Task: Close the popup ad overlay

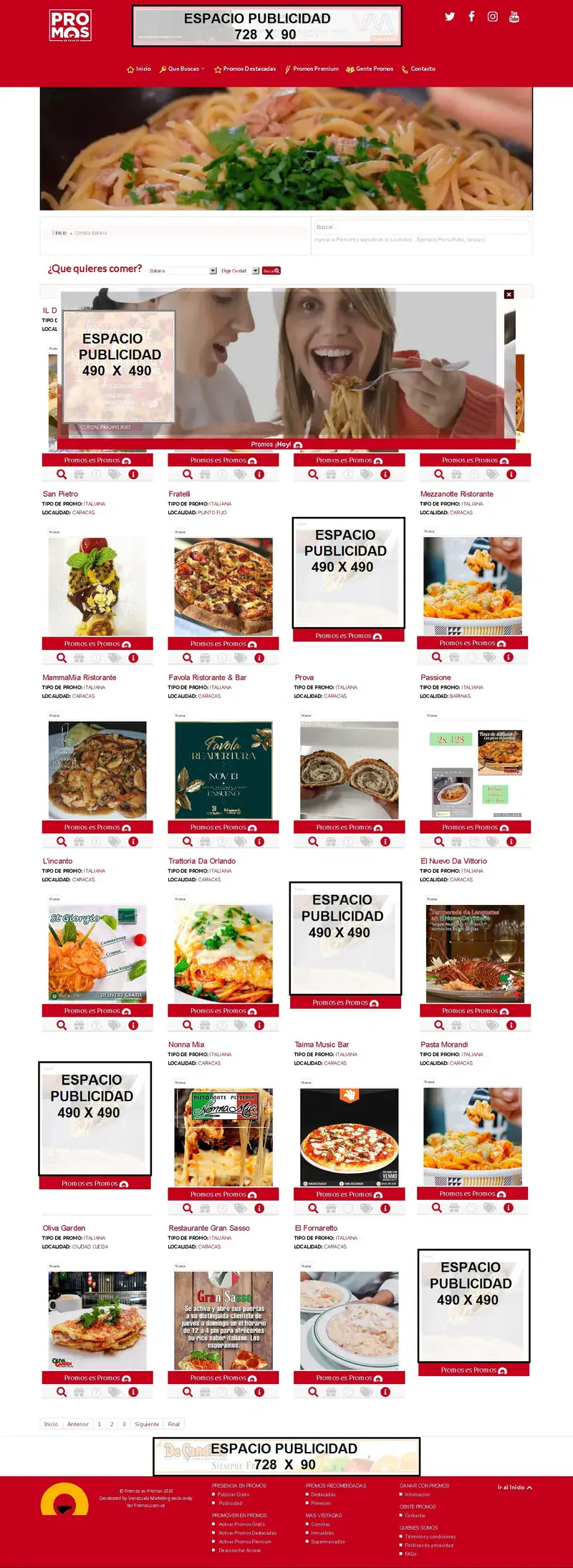Action: coord(509,294)
